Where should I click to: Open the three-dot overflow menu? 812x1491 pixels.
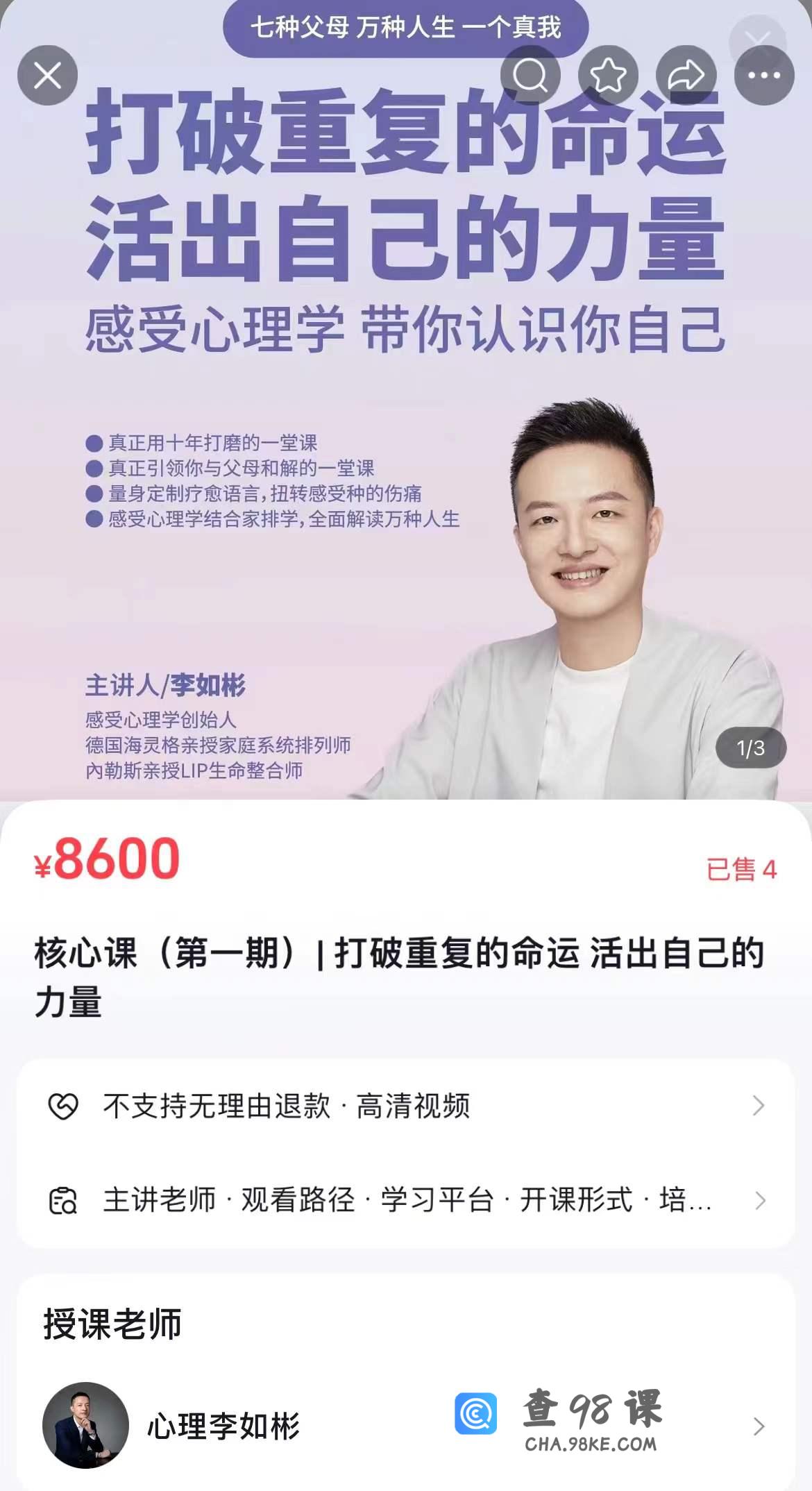[x=764, y=75]
